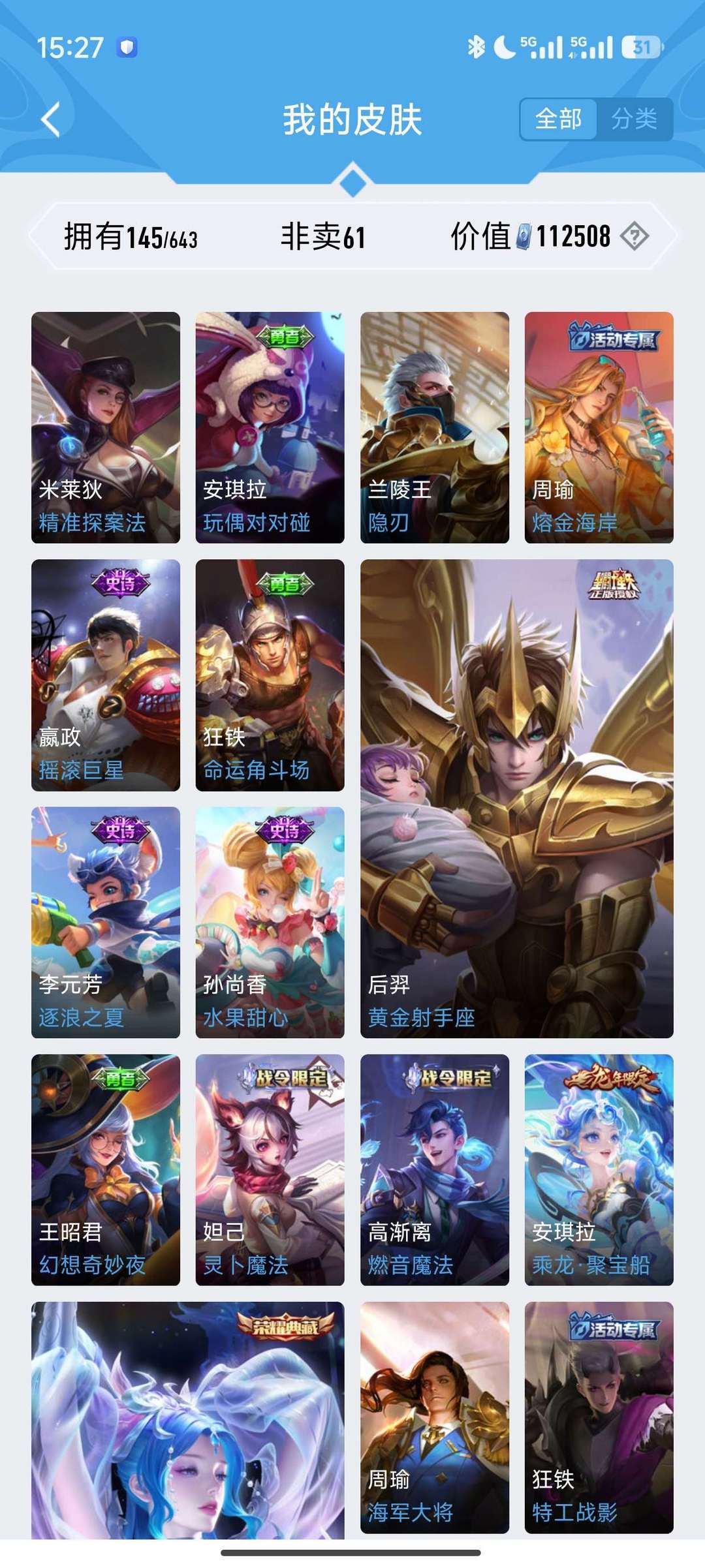Open 王昭君 幻想奇妙夜 skin
This screenshot has width=705, height=1568.
(x=106, y=1170)
